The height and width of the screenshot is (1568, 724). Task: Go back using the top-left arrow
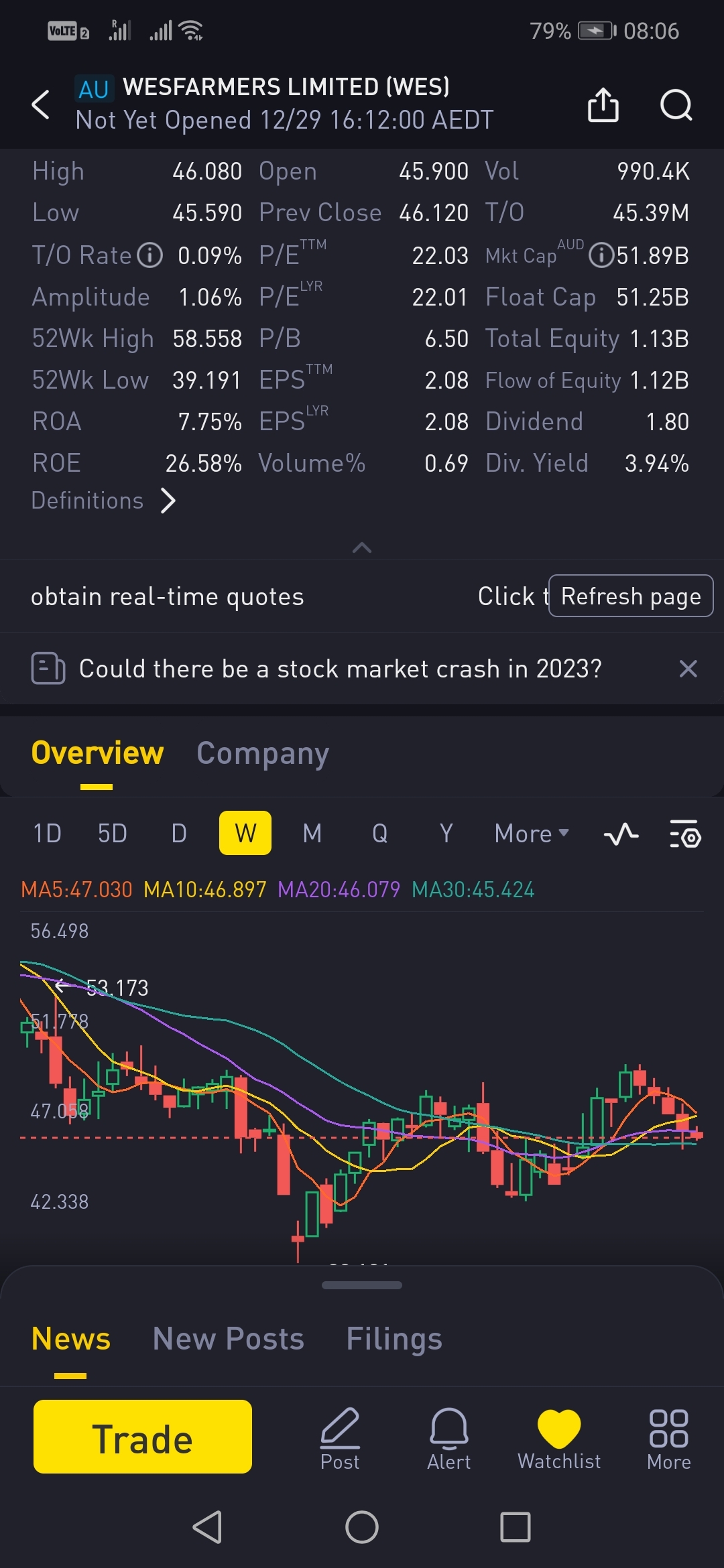pos(41,105)
